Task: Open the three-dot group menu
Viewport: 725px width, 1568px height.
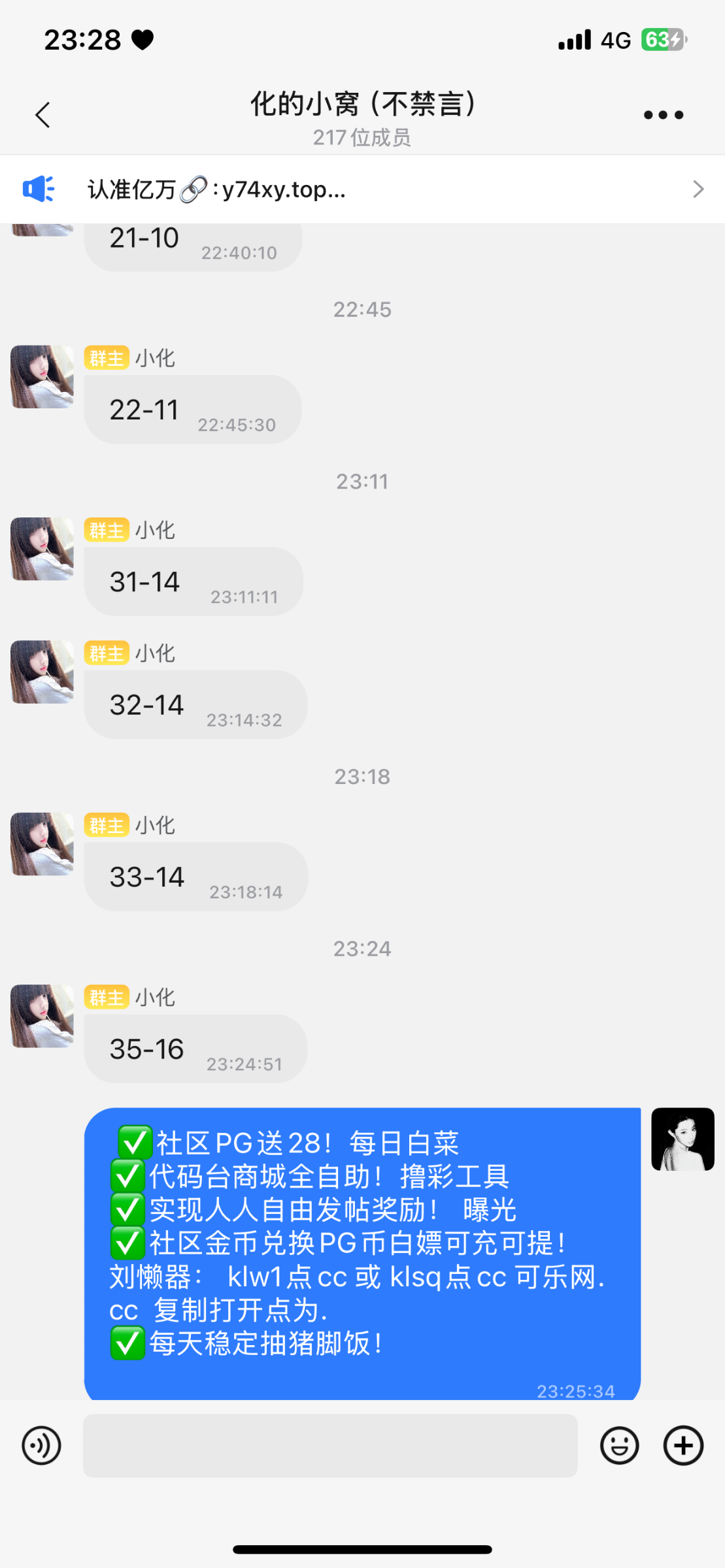Action: click(x=663, y=115)
